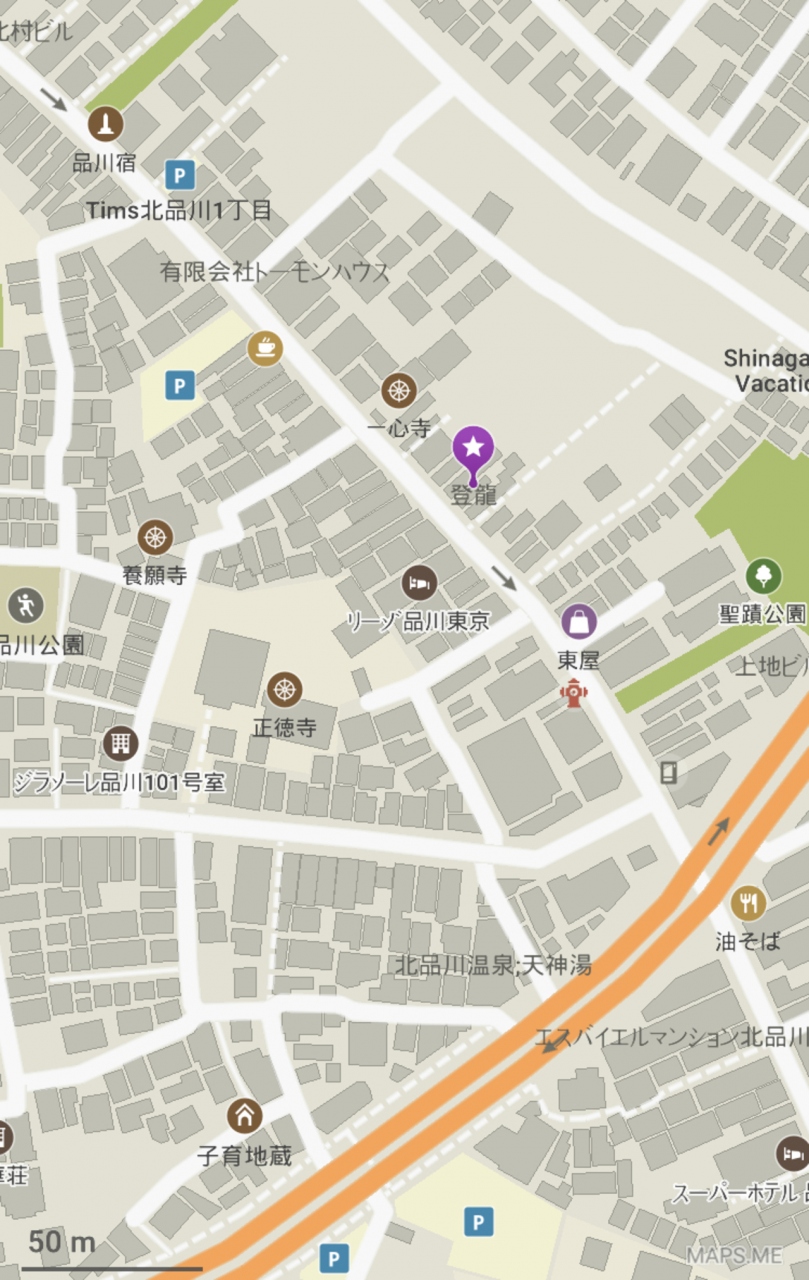809x1280 pixels.
Task: Tap the スーパーホテル hotel marker
Action: click(793, 1154)
